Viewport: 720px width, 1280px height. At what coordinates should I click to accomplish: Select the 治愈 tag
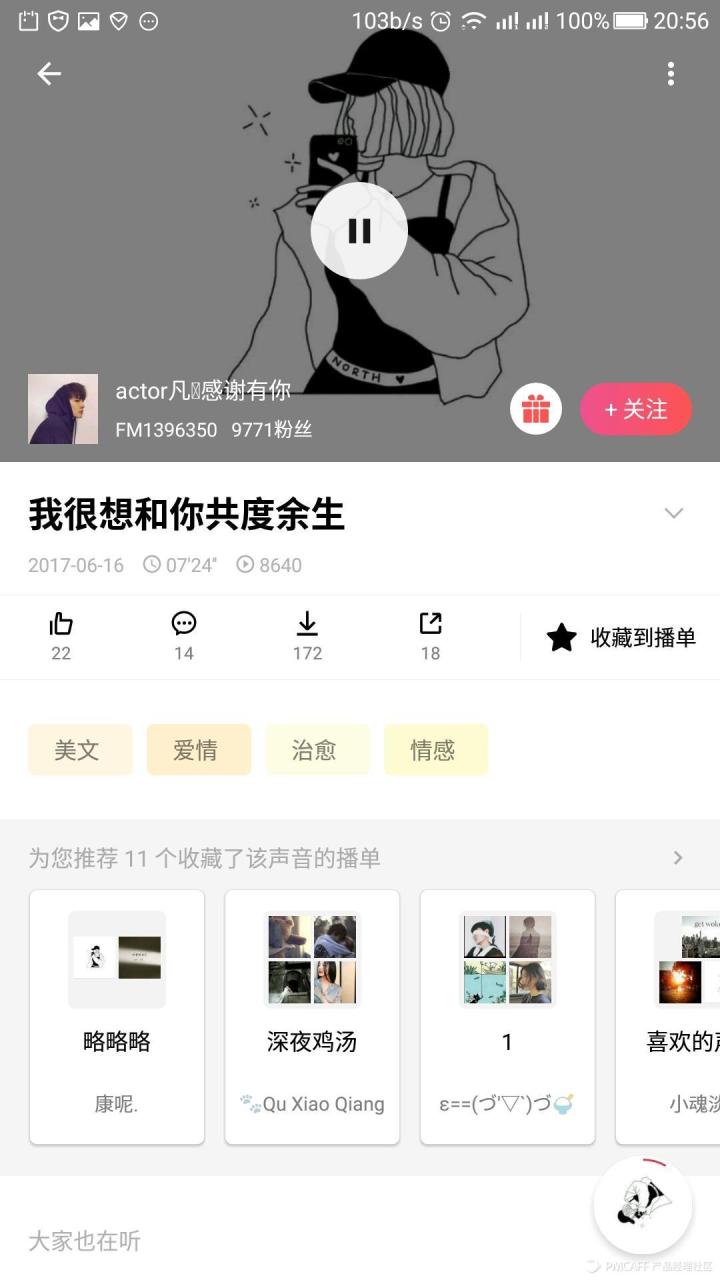(317, 750)
